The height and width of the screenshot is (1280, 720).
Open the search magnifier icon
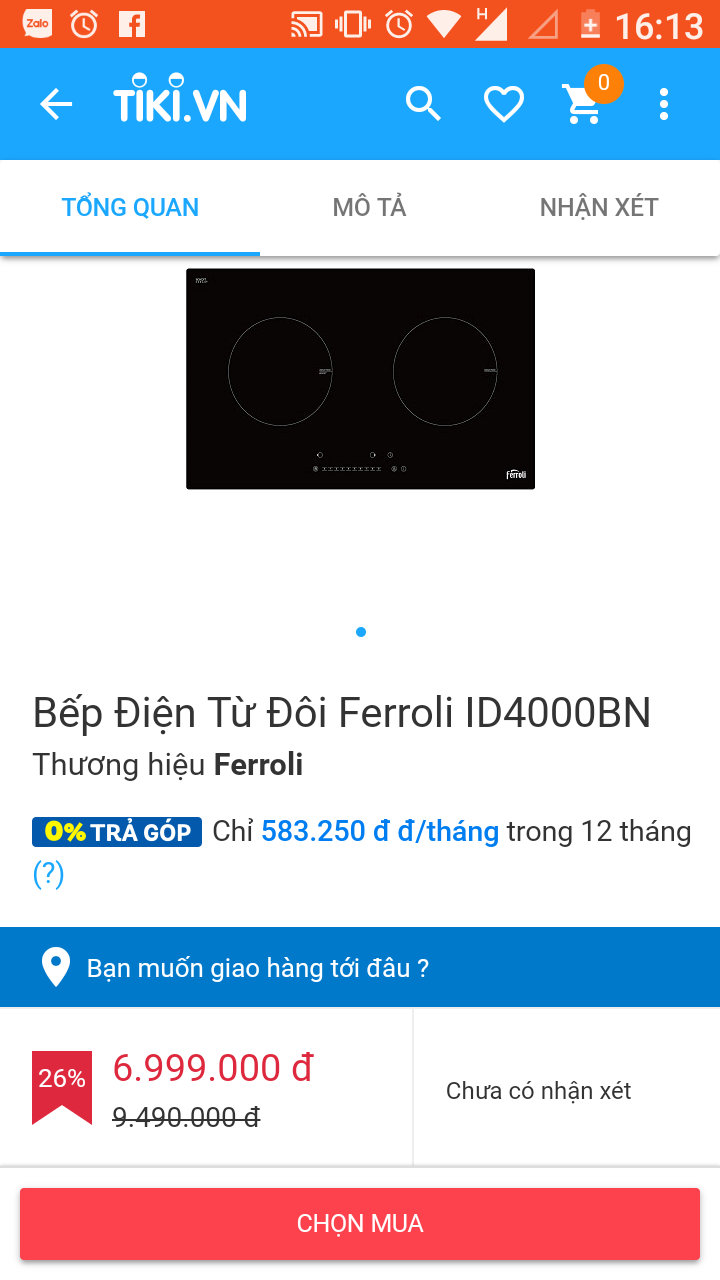coord(423,104)
